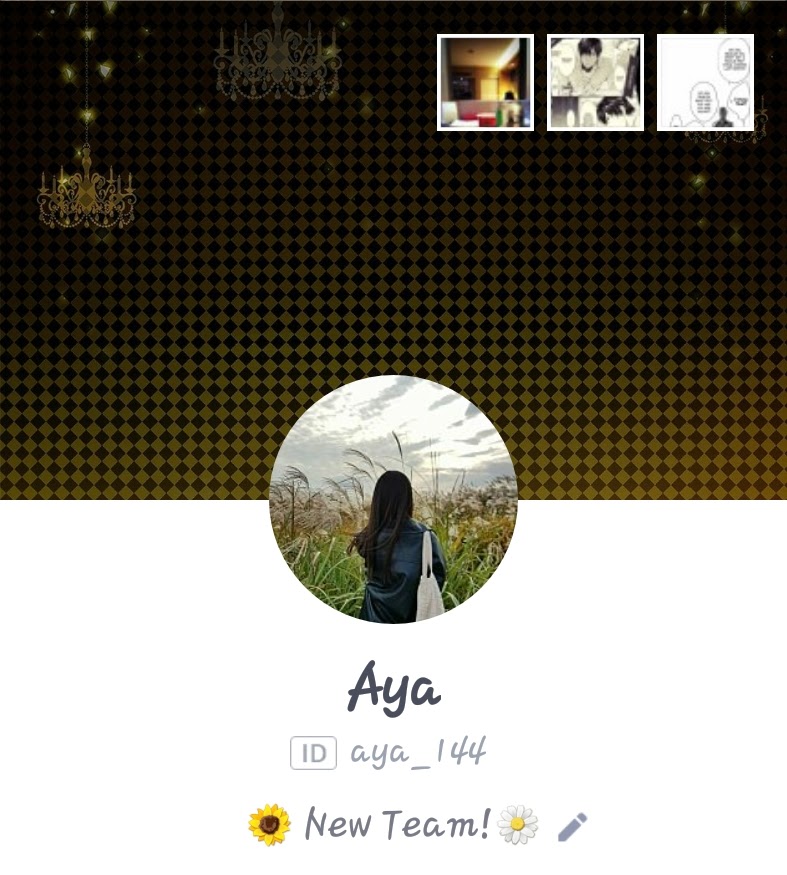Open Aya's round profile photo
Viewport: 787px width, 875px height.
point(393,499)
